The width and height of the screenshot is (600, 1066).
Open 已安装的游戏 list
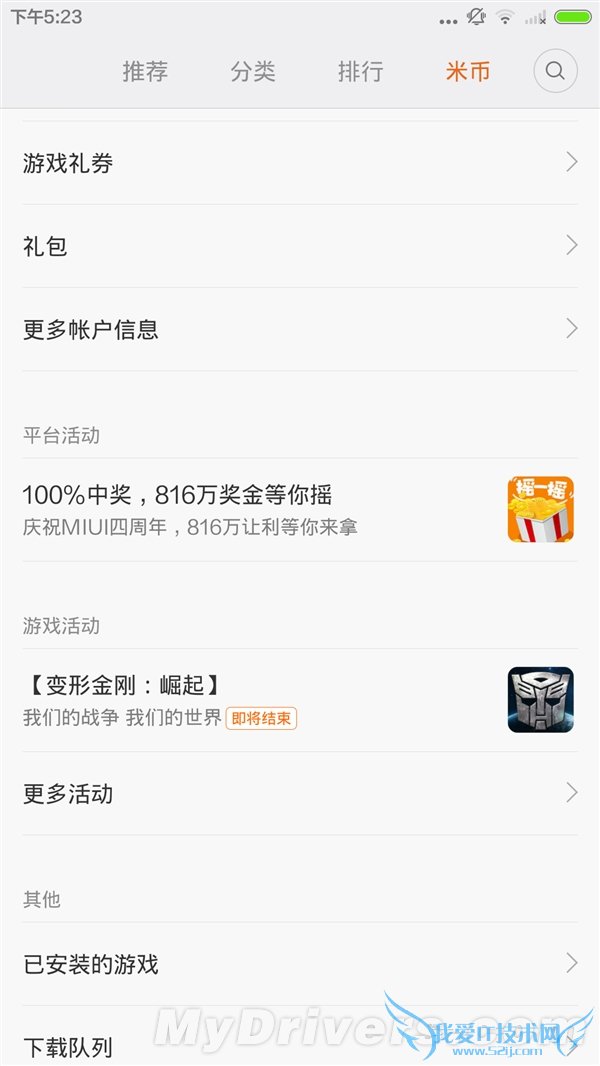[x=300, y=964]
